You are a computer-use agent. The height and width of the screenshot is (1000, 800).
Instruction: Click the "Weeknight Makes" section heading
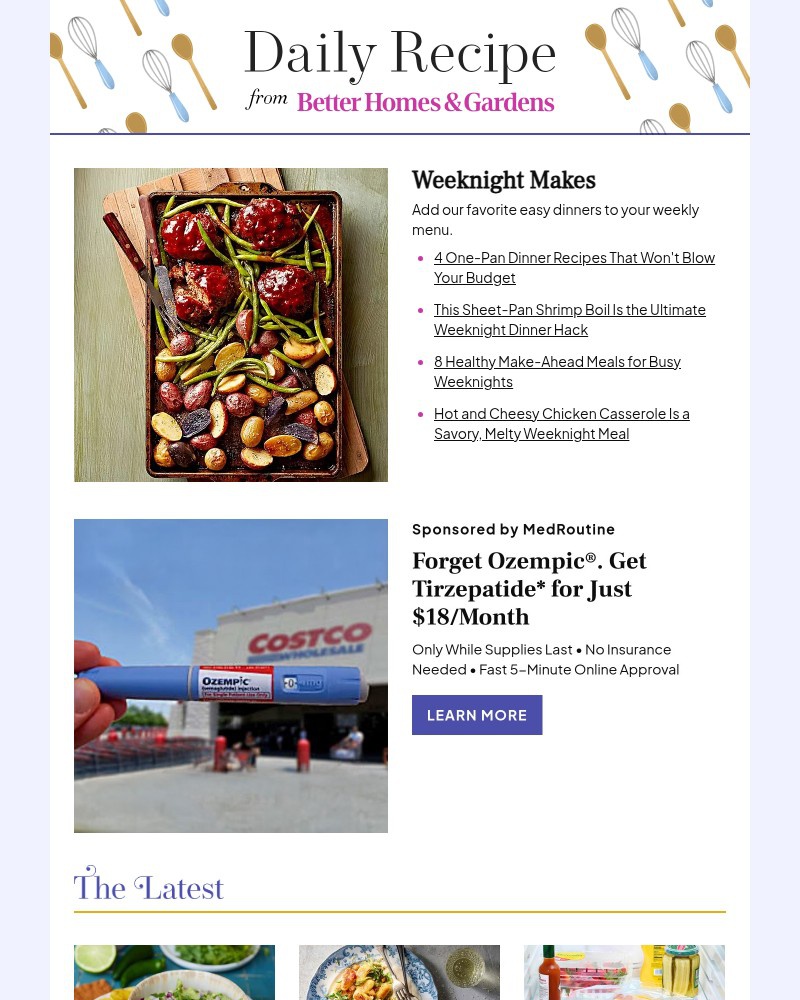tap(503, 180)
